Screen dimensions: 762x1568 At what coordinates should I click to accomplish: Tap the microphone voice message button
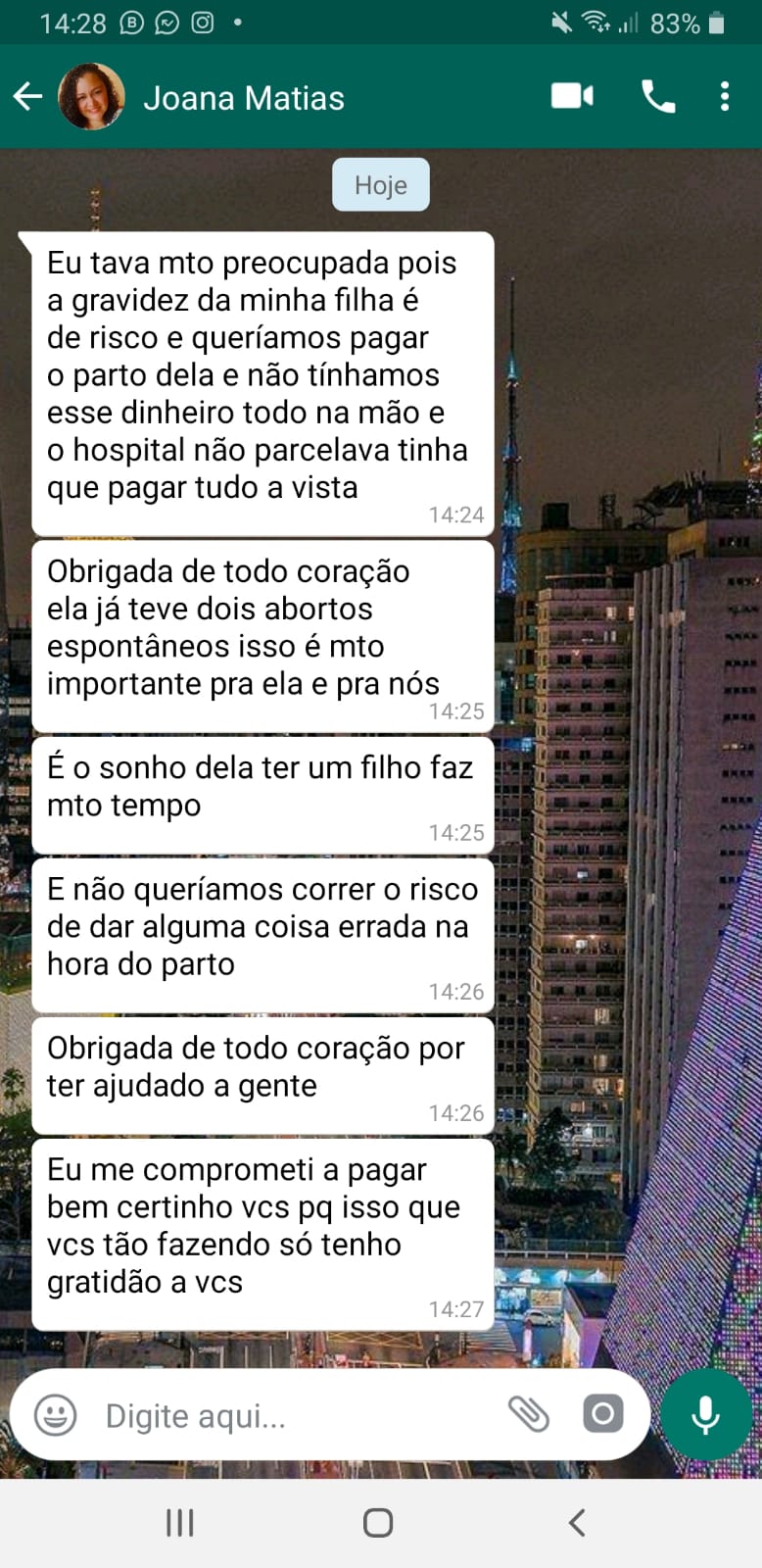tap(705, 1415)
